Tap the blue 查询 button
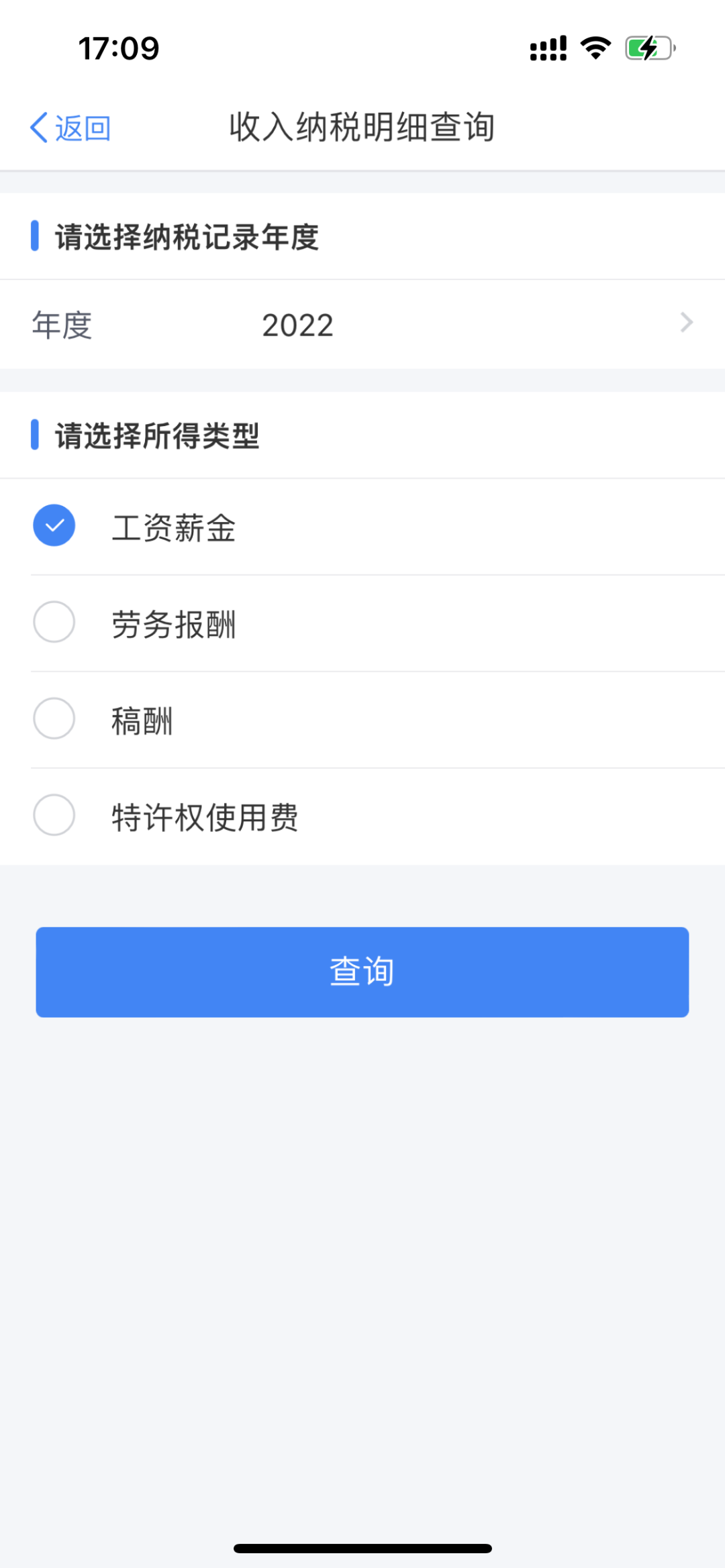This screenshot has width=725, height=1568. pyautogui.click(x=362, y=972)
